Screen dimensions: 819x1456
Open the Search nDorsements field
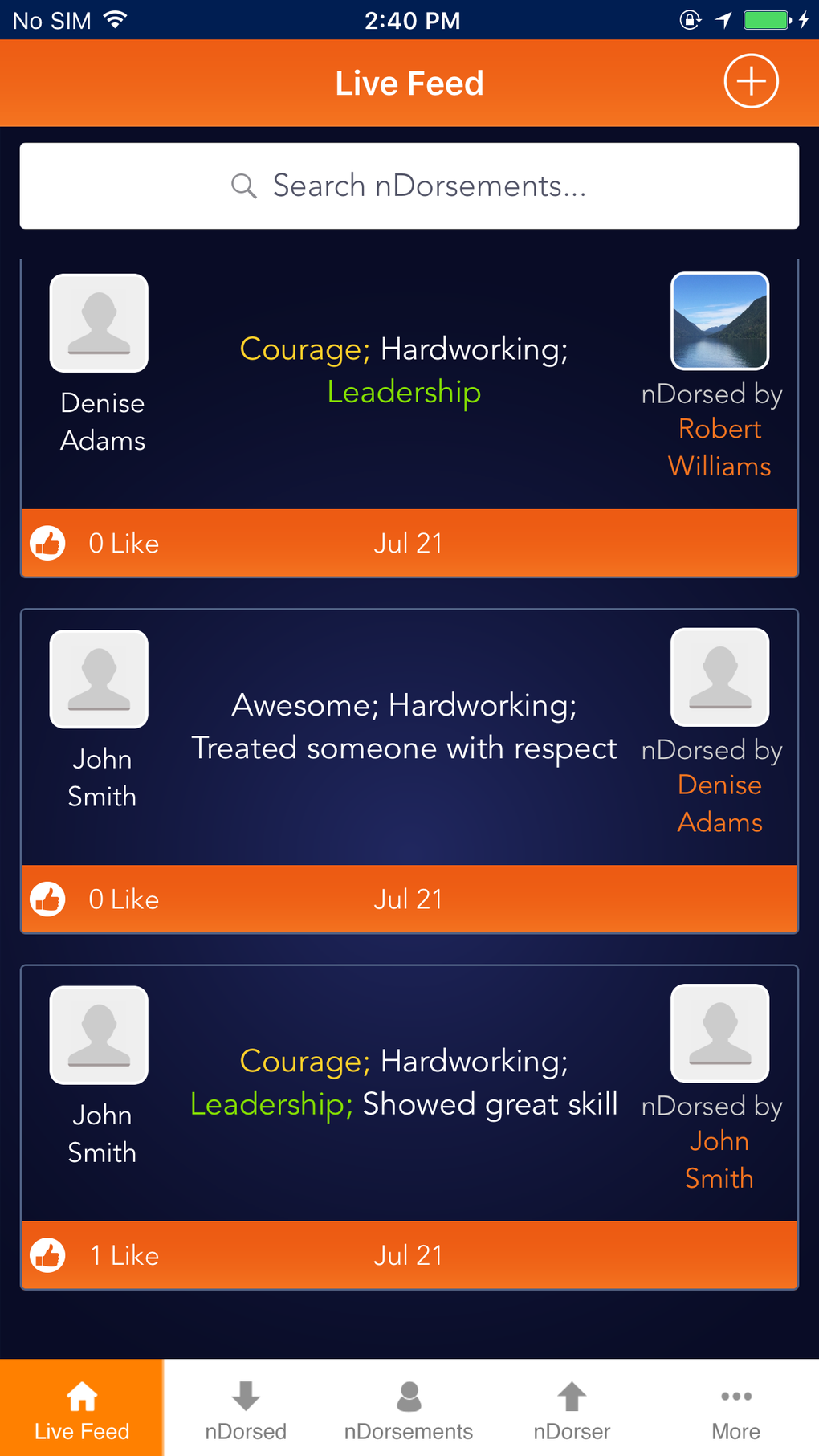(x=409, y=186)
